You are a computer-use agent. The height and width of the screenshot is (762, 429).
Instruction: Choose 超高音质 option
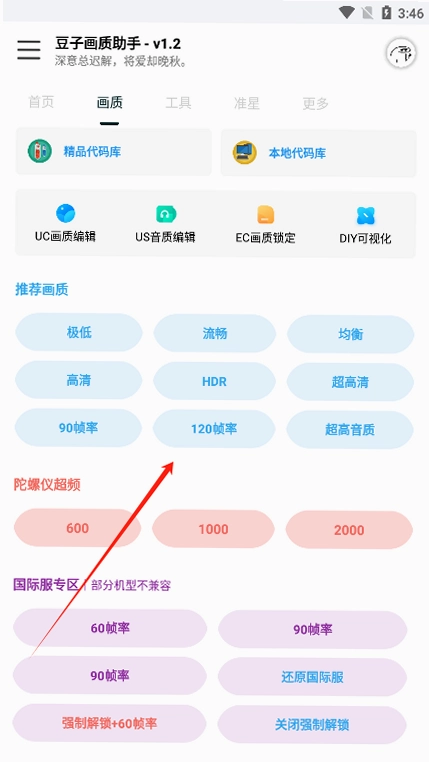click(x=350, y=430)
